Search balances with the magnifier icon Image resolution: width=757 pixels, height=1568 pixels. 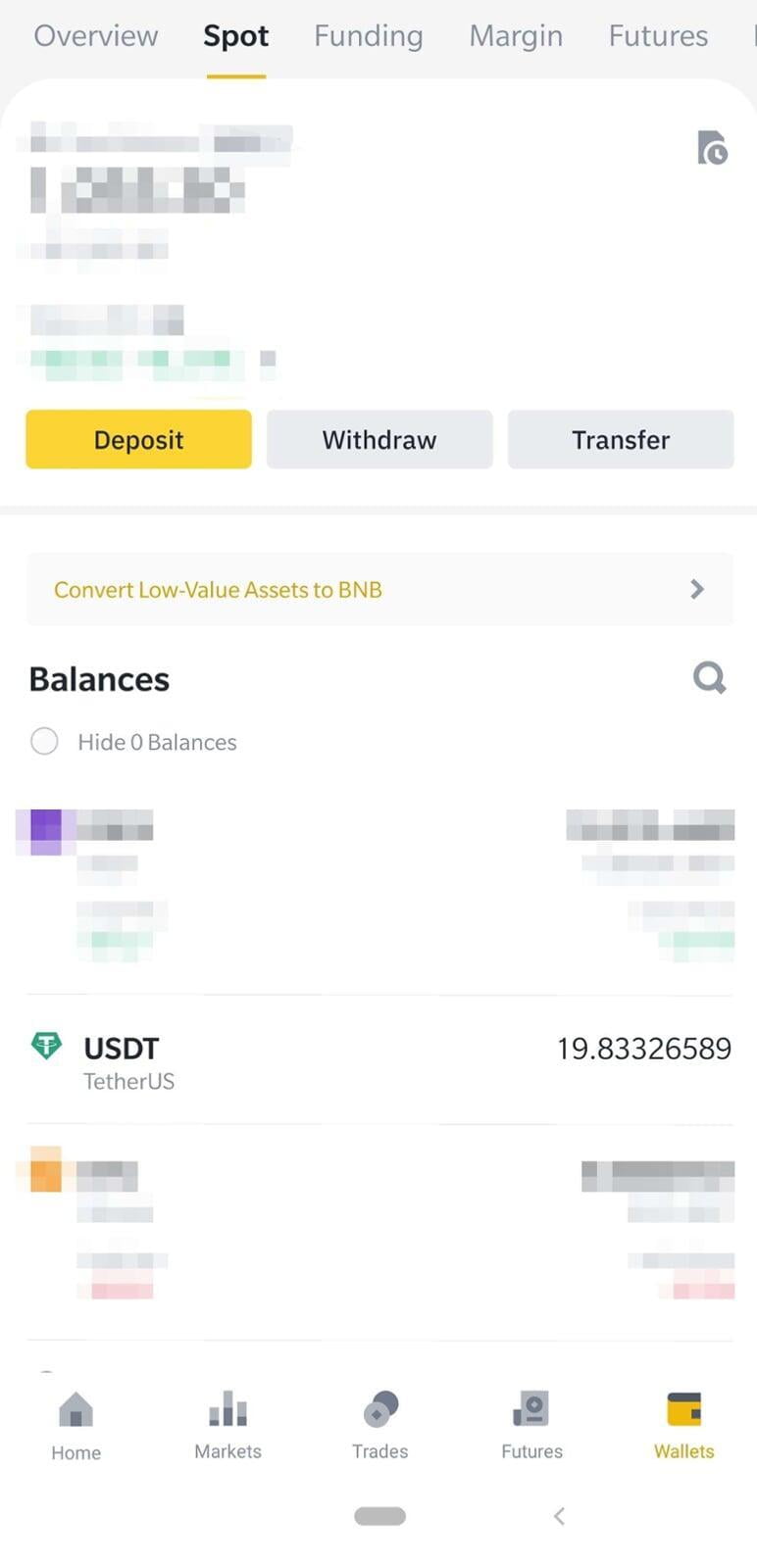[x=709, y=677]
